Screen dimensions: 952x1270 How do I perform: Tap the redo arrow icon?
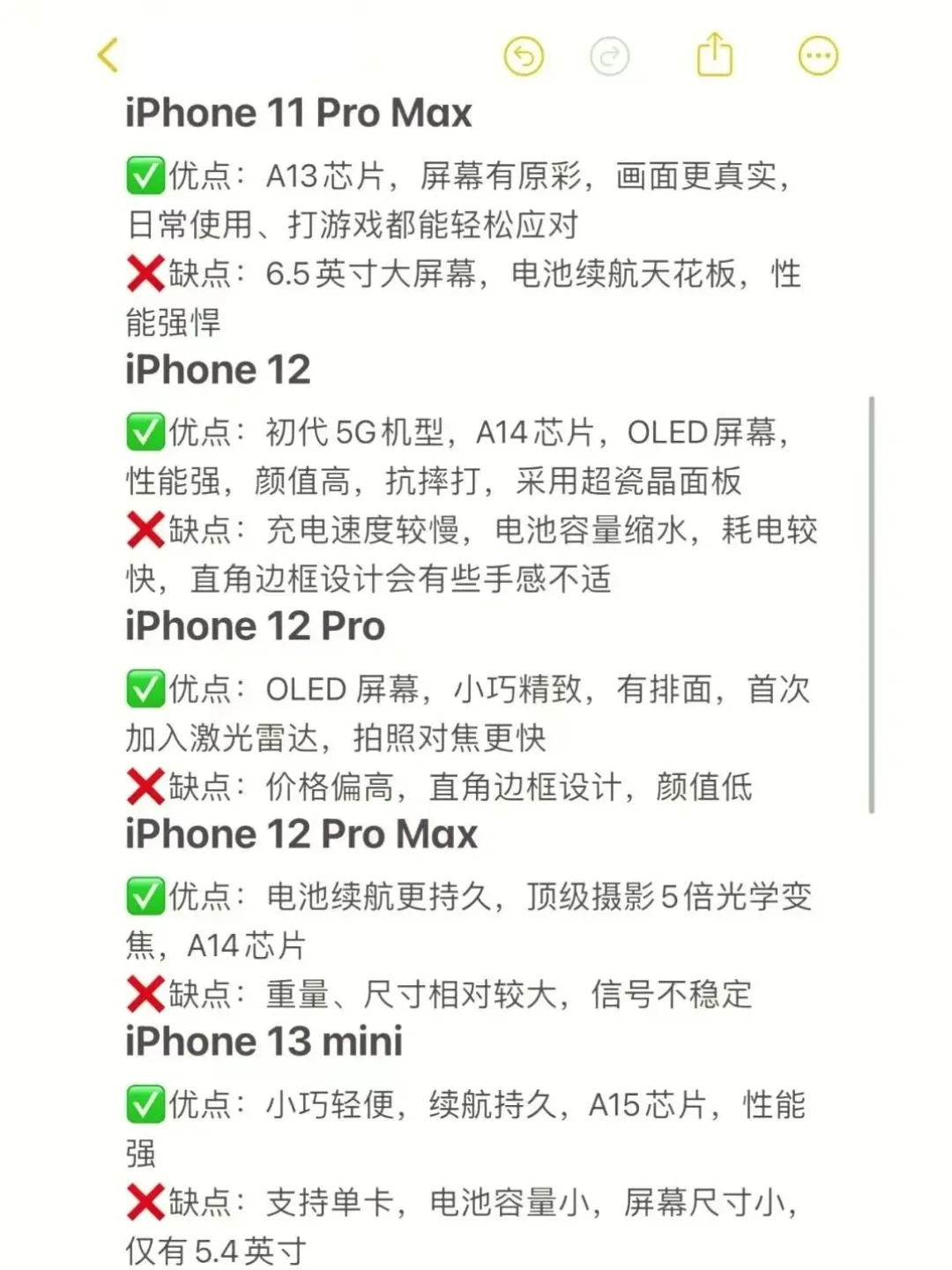click(x=610, y=55)
